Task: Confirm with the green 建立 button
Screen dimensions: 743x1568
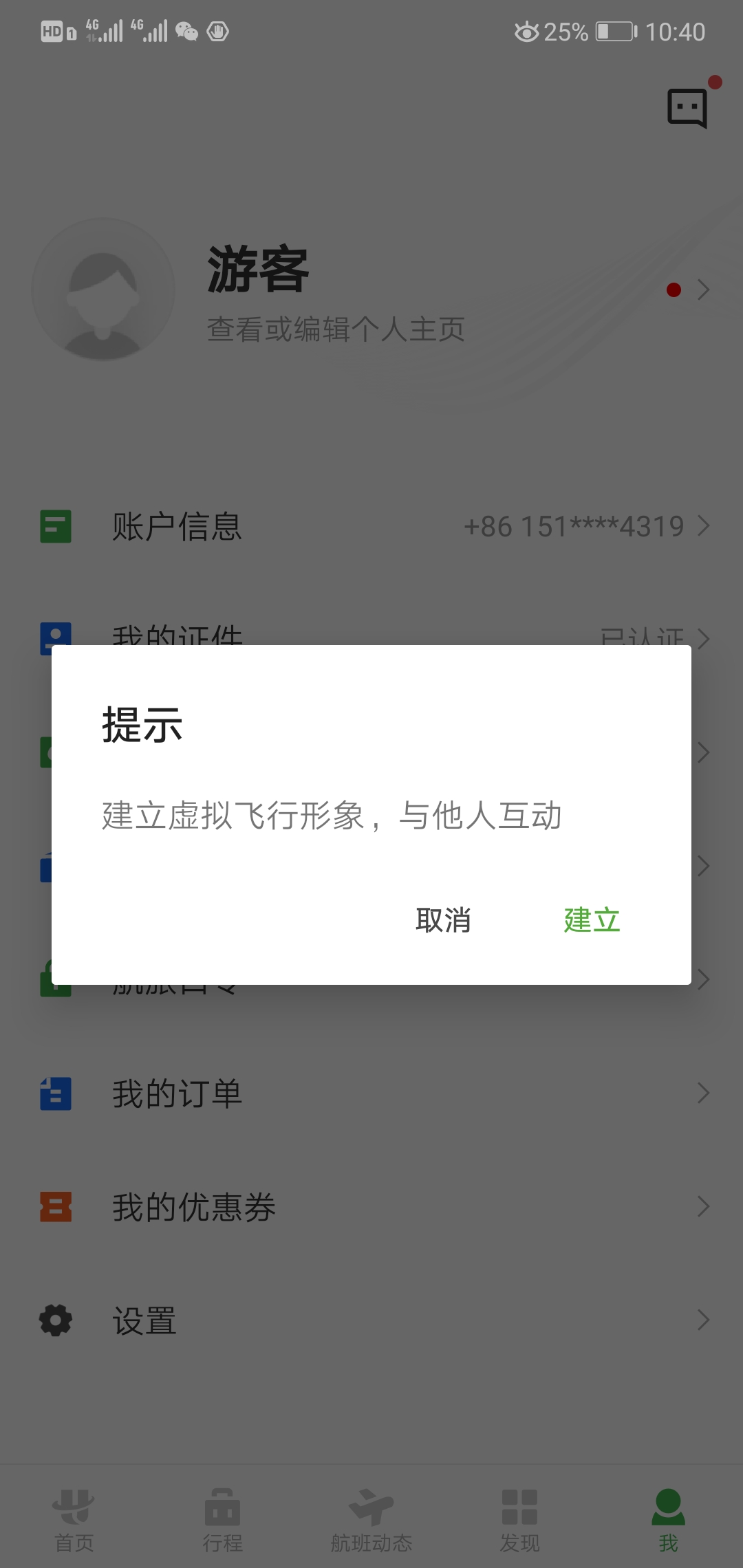Action: 592,920
